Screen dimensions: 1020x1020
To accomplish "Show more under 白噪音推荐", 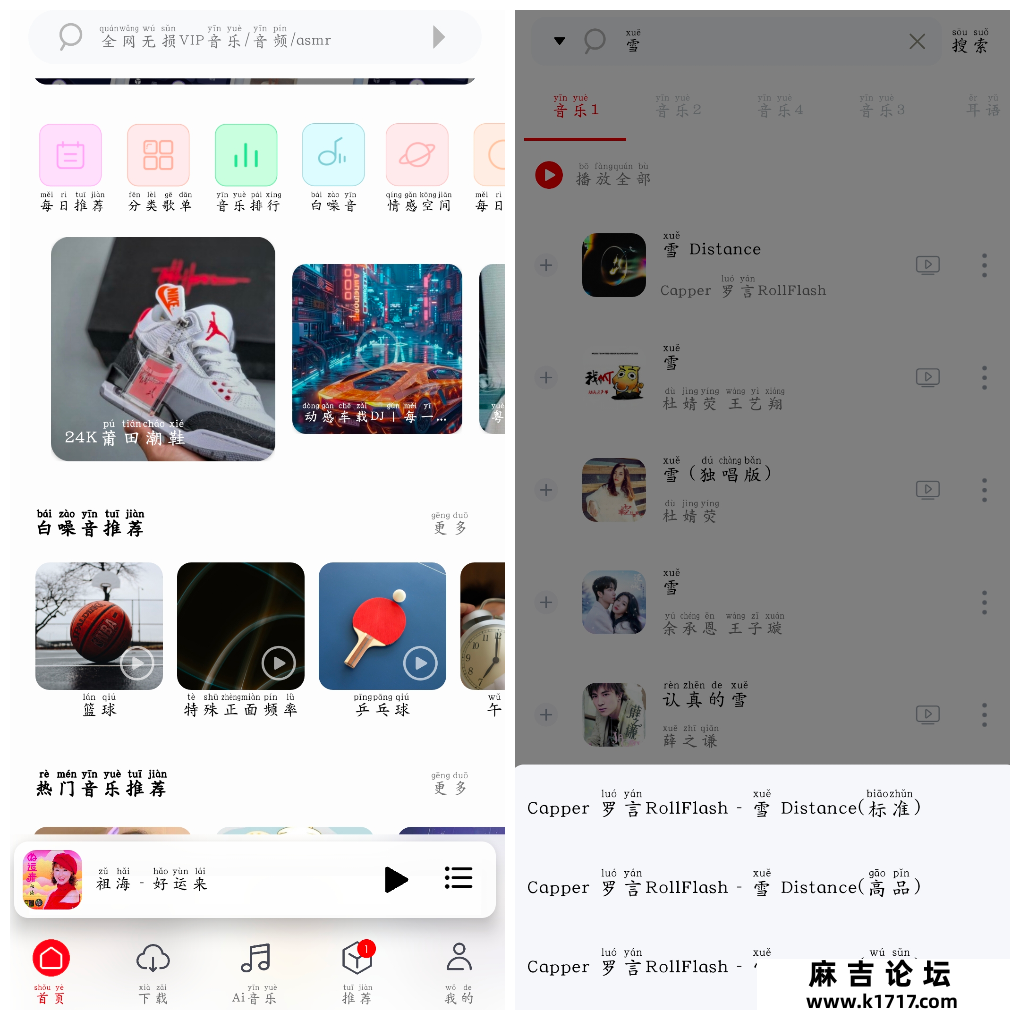I will (449, 523).
